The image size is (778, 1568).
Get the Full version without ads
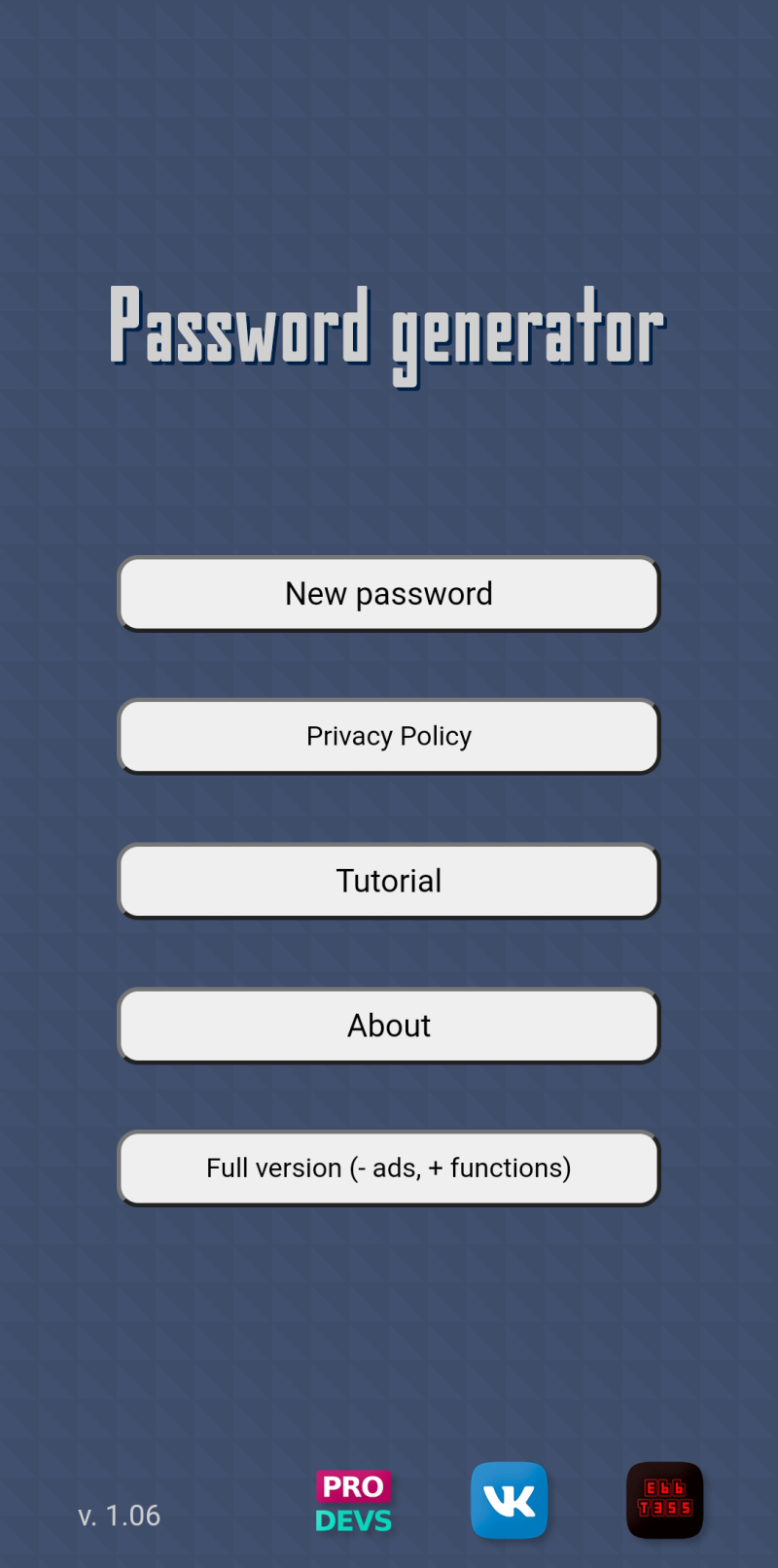389,1168
